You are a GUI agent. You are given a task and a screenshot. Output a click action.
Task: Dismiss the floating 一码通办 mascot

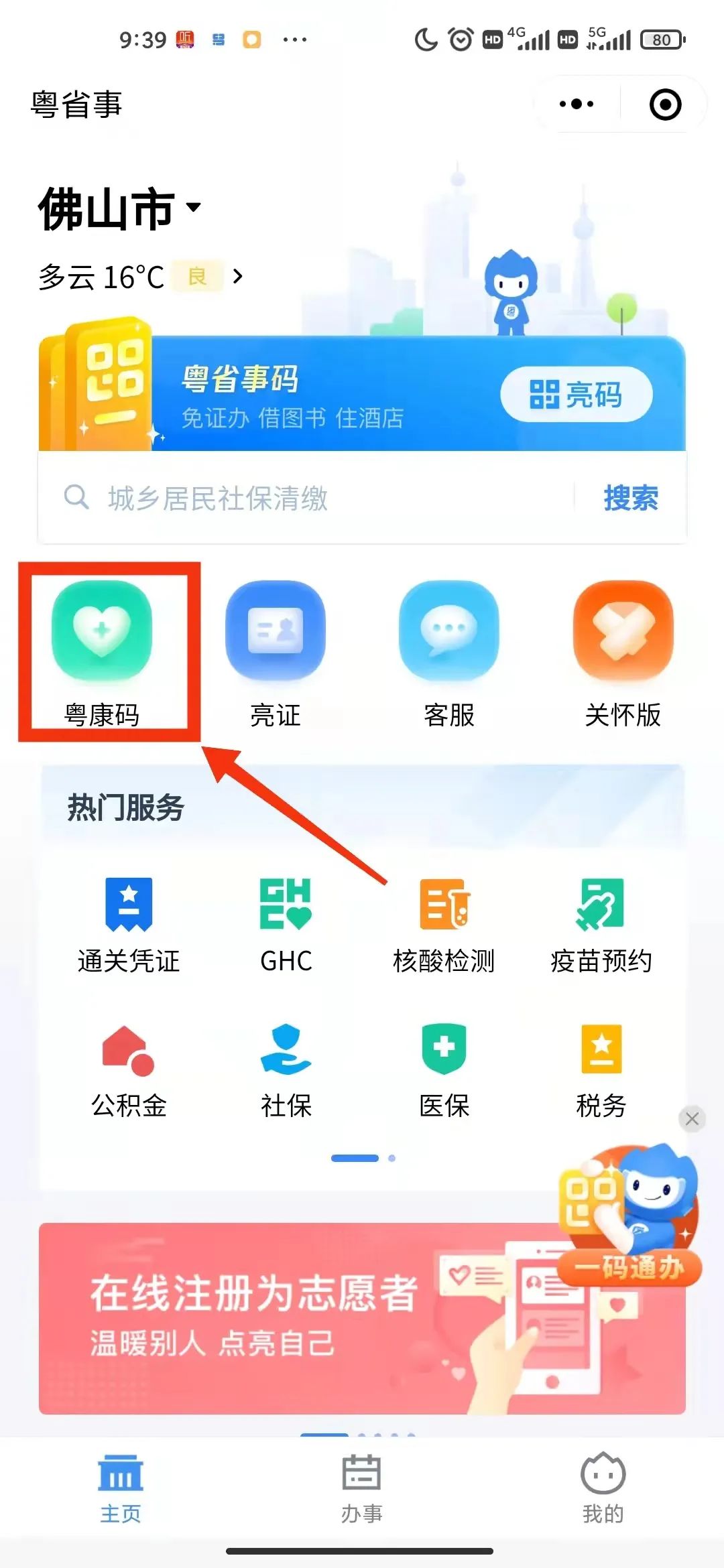tap(692, 1118)
